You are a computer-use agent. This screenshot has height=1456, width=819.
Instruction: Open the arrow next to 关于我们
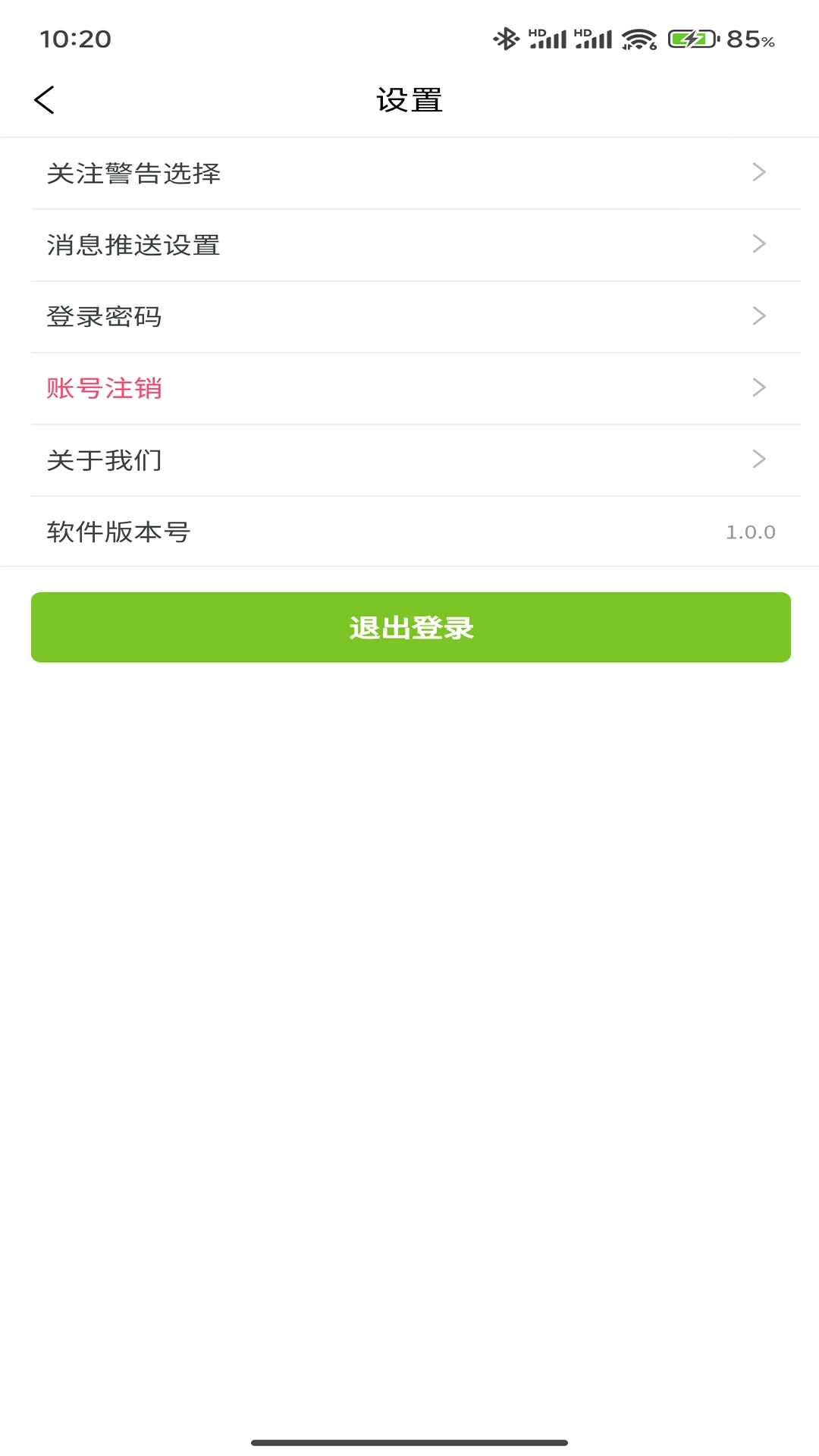(x=758, y=459)
